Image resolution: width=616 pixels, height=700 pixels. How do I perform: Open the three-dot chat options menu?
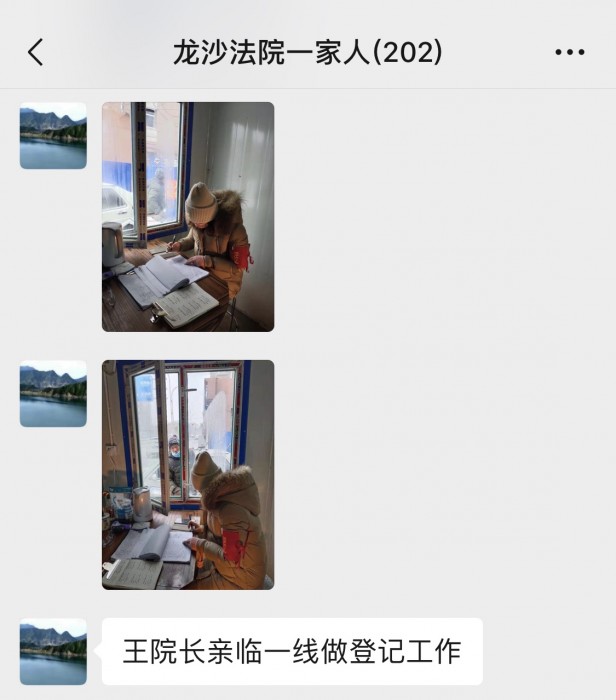point(569,52)
